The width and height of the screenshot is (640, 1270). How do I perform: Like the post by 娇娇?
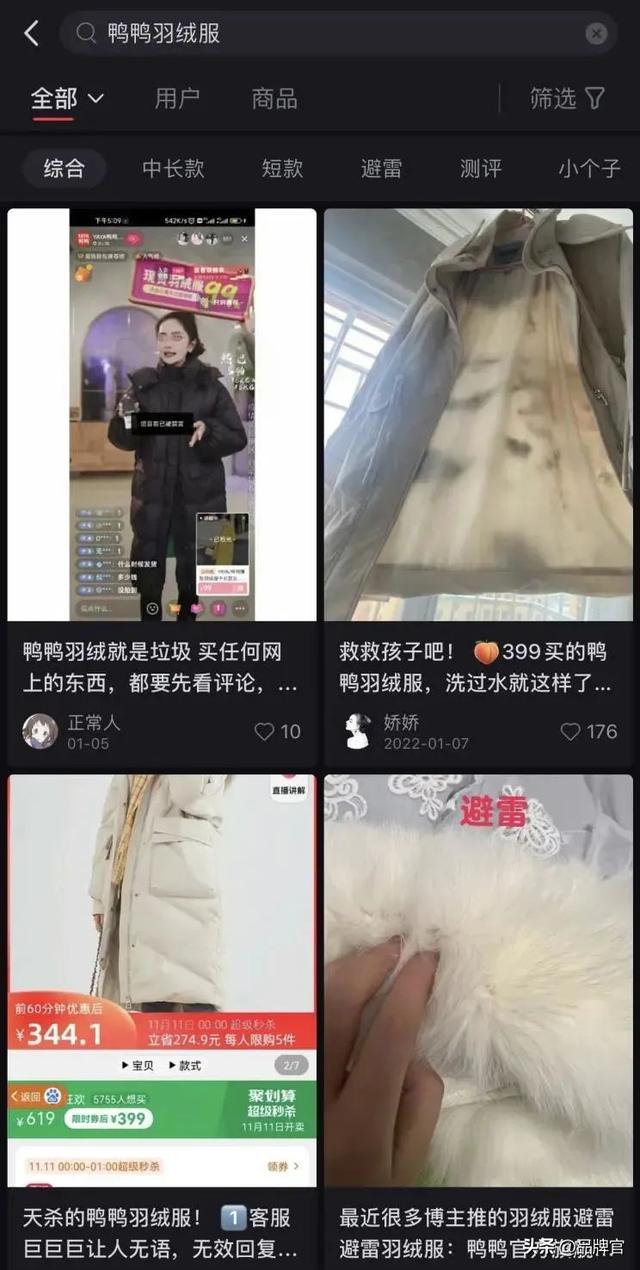point(571,732)
